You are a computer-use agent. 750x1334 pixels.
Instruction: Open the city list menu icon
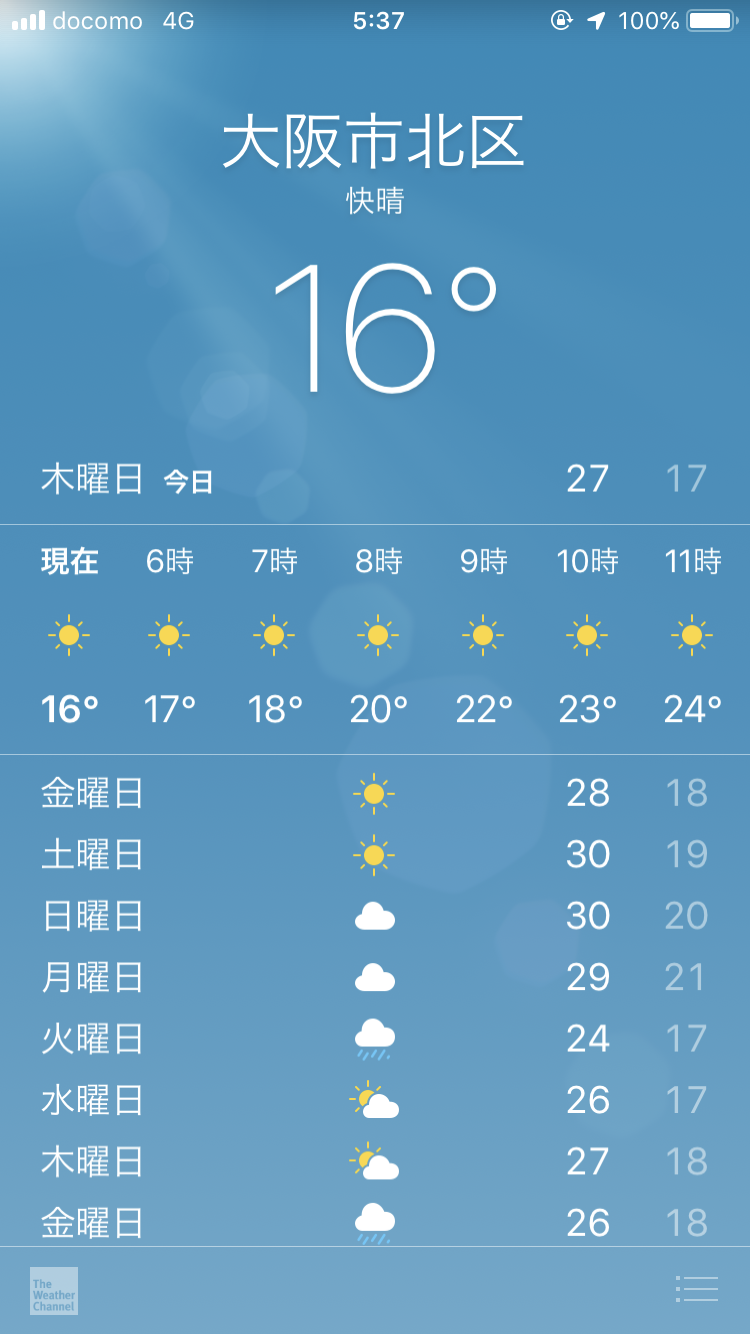pyautogui.click(x=697, y=1289)
